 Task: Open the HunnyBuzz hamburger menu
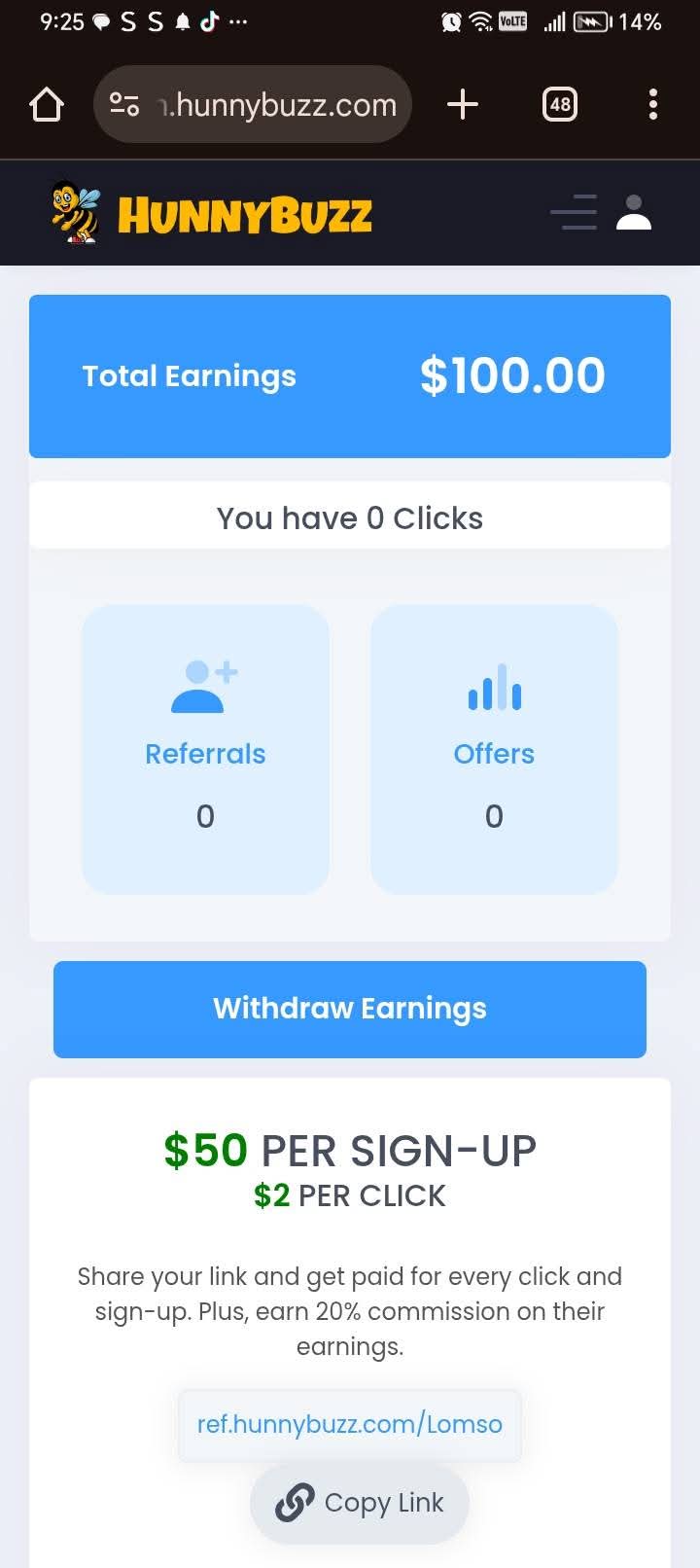[574, 212]
